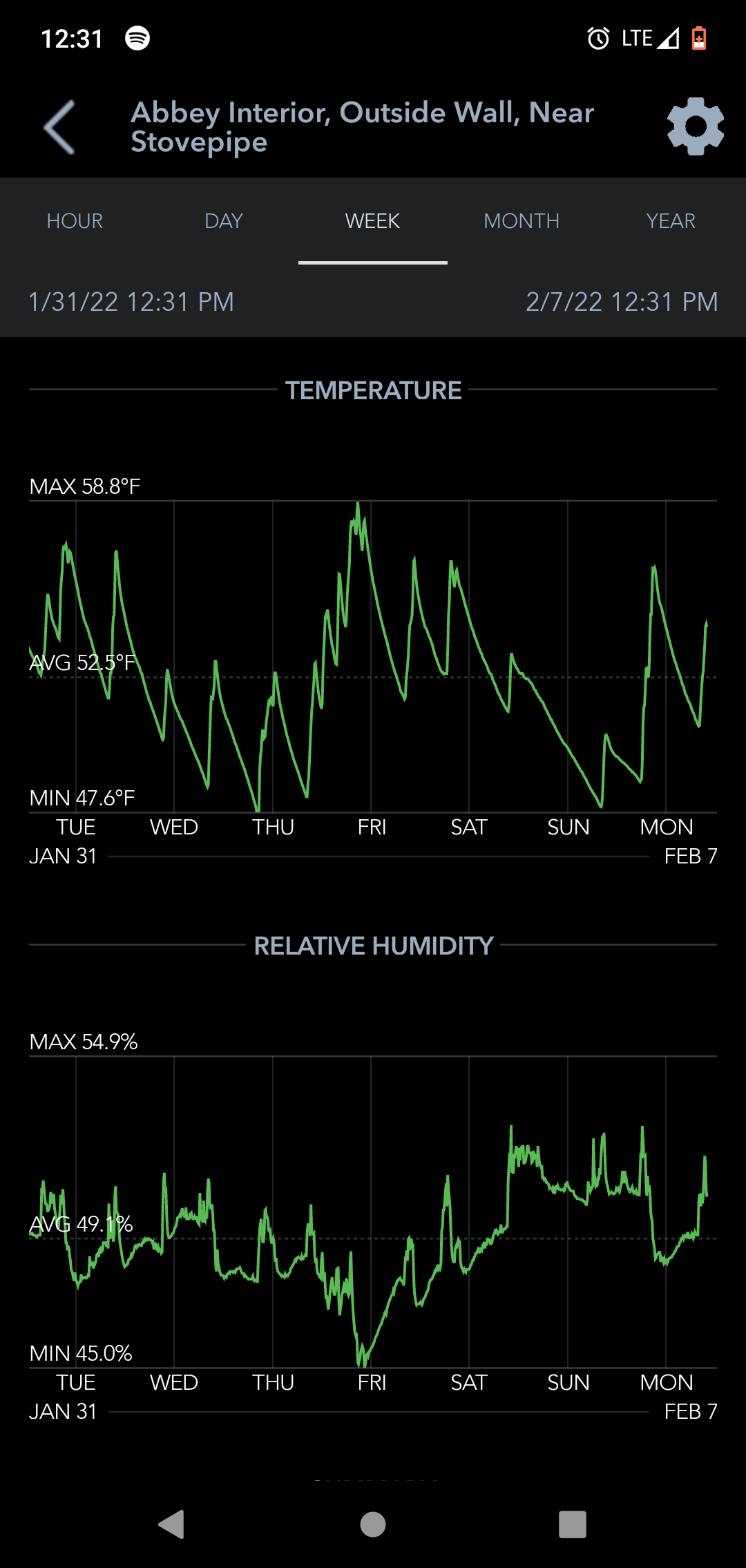Open recent apps from the navigation bar
Image resolution: width=746 pixels, height=1568 pixels.
coord(572,1524)
